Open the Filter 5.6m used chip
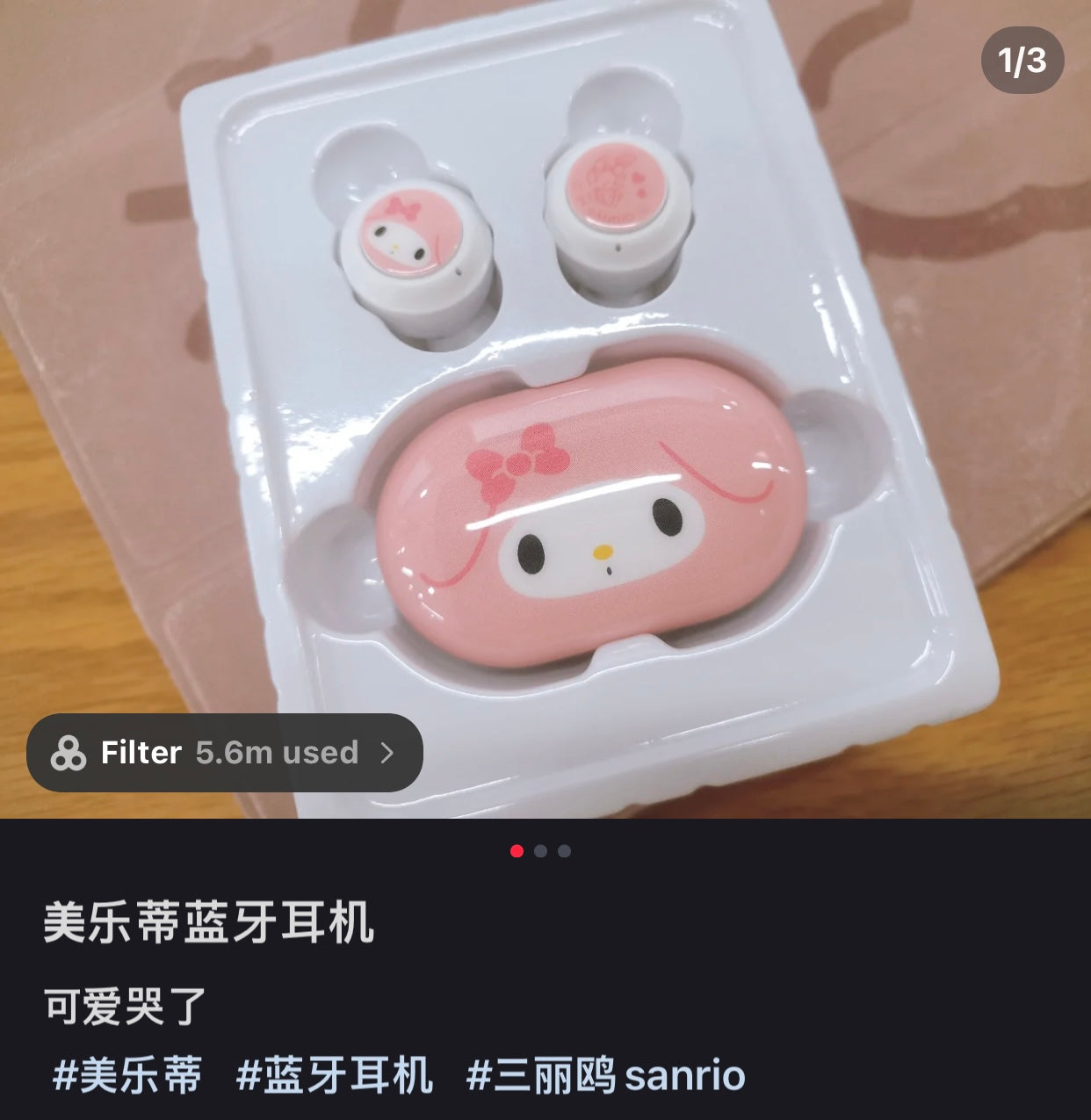The image size is (1091, 1120). coord(225,753)
